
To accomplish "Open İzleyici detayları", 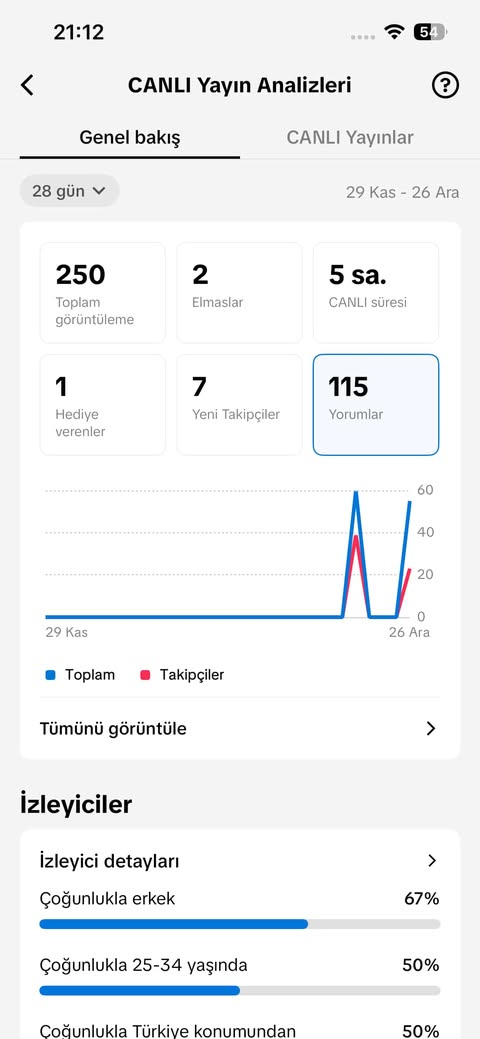I will coord(239,861).
